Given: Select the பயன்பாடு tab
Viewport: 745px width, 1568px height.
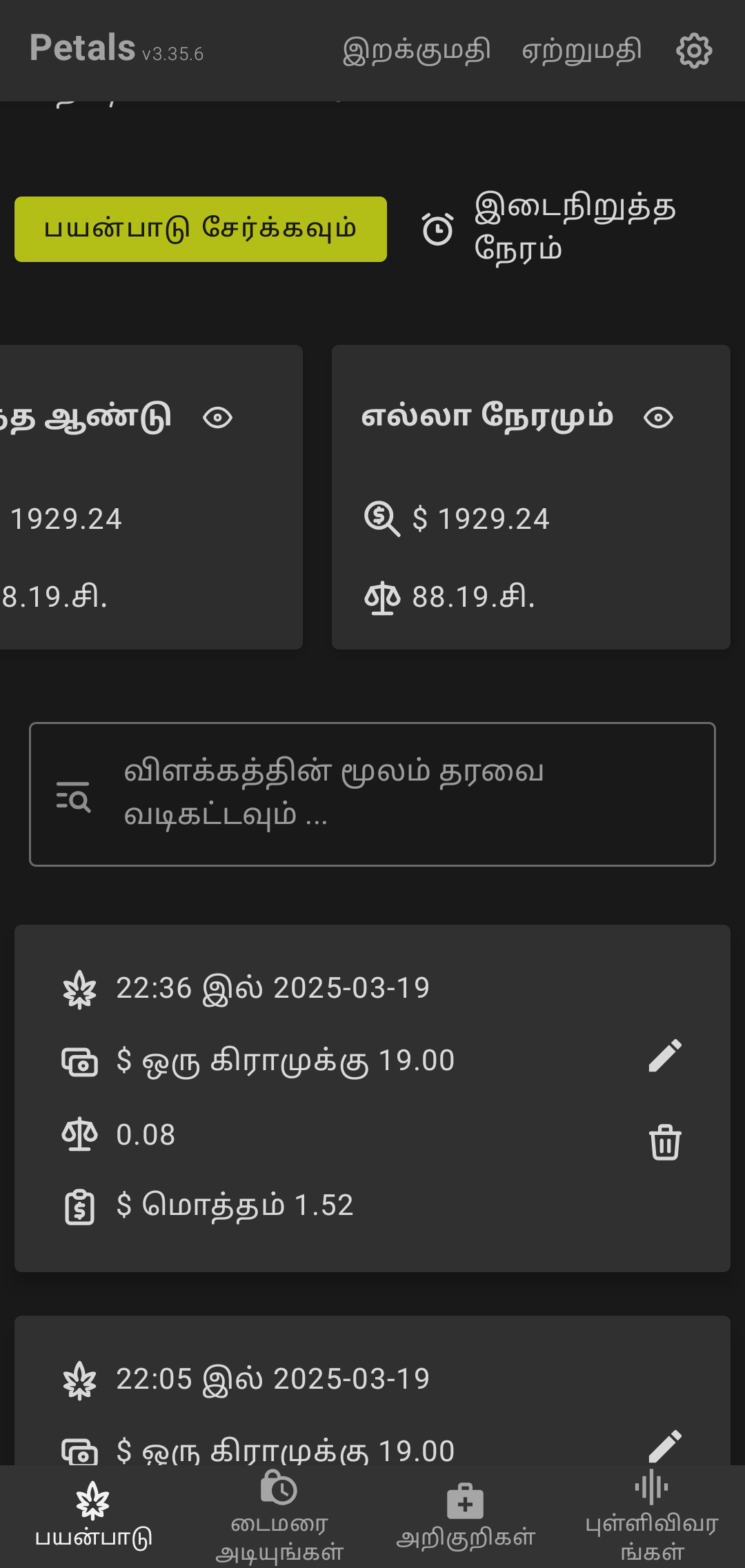Looking at the screenshot, I should click(x=93, y=1518).
